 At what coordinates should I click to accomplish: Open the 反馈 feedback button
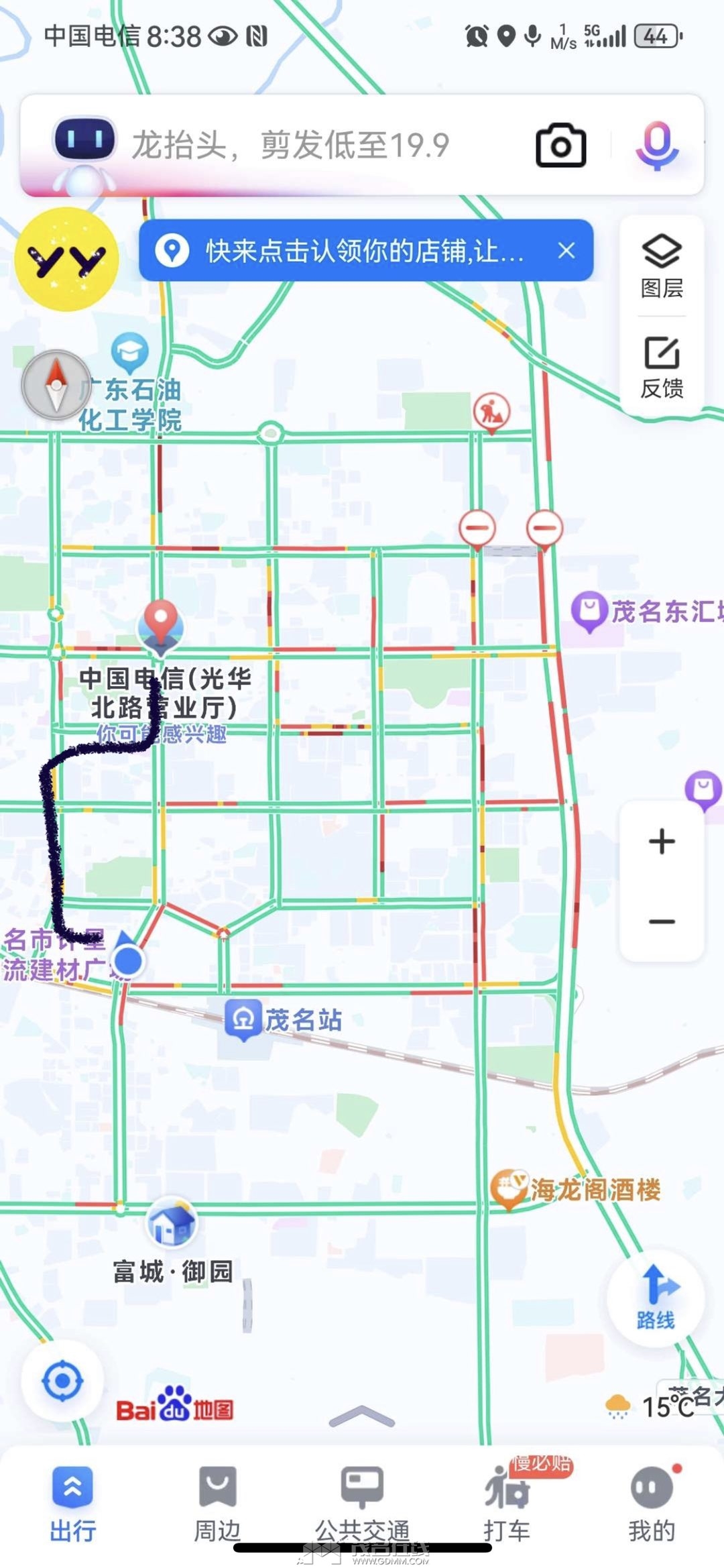tap(662, 368)
